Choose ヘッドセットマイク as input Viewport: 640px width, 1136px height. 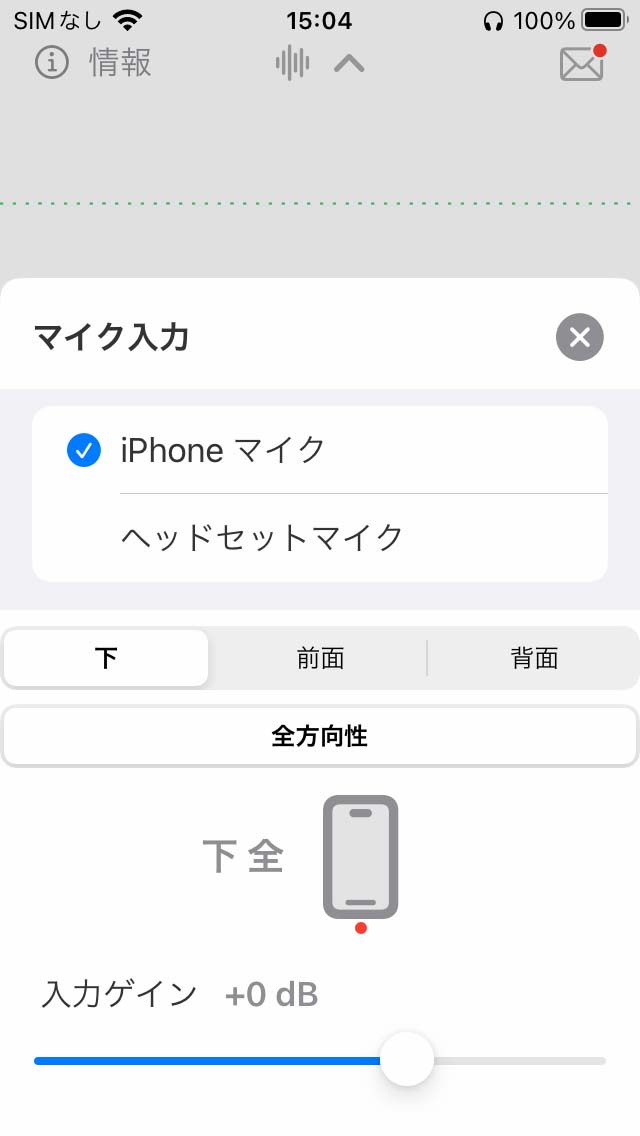[320, 538]
